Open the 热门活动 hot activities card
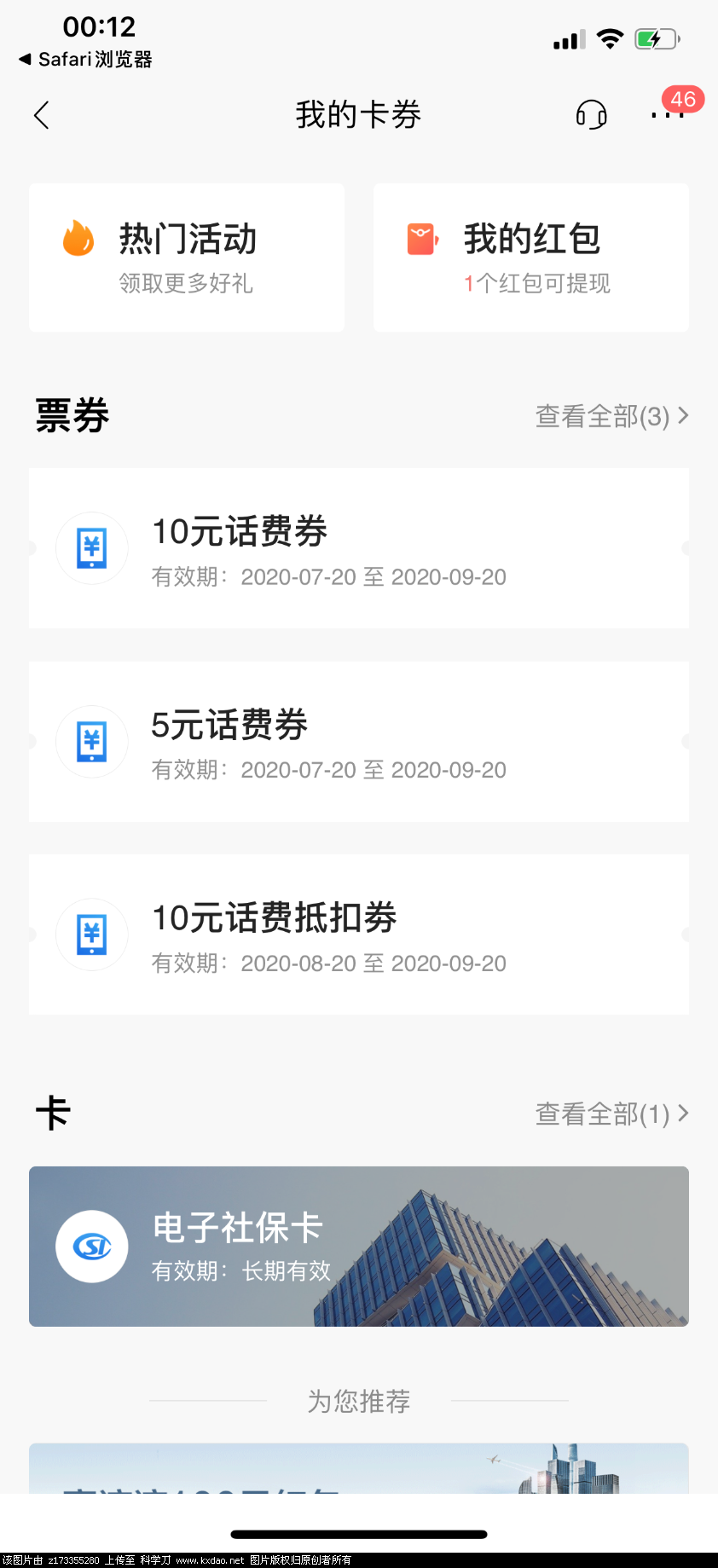The image size is (718, 1568). [187, 256]
